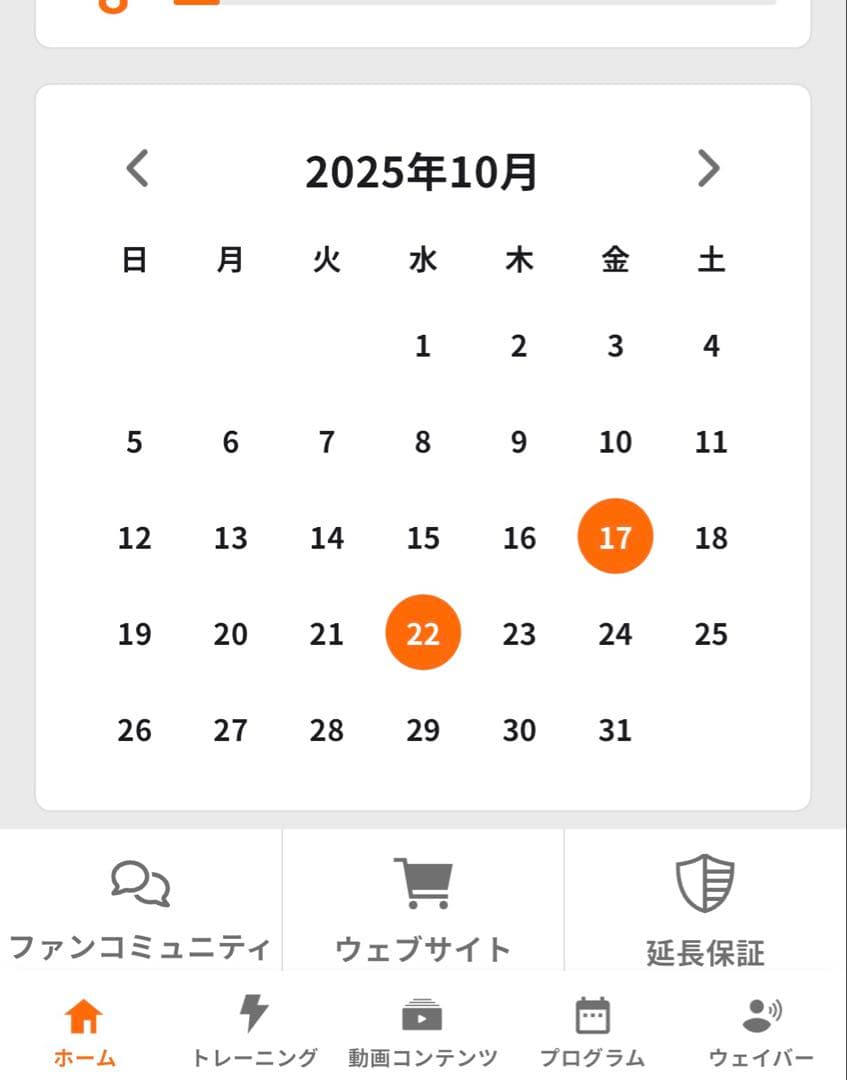Select October 25 on the calendar
The image size is (847, 1080).
(x=711, y=633)
